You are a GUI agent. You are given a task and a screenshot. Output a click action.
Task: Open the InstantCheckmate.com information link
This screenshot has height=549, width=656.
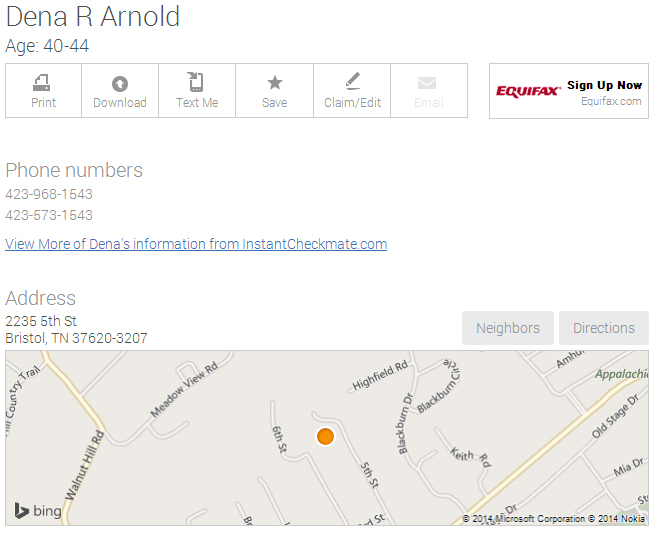pyautogui.click(x=196, y=244)
